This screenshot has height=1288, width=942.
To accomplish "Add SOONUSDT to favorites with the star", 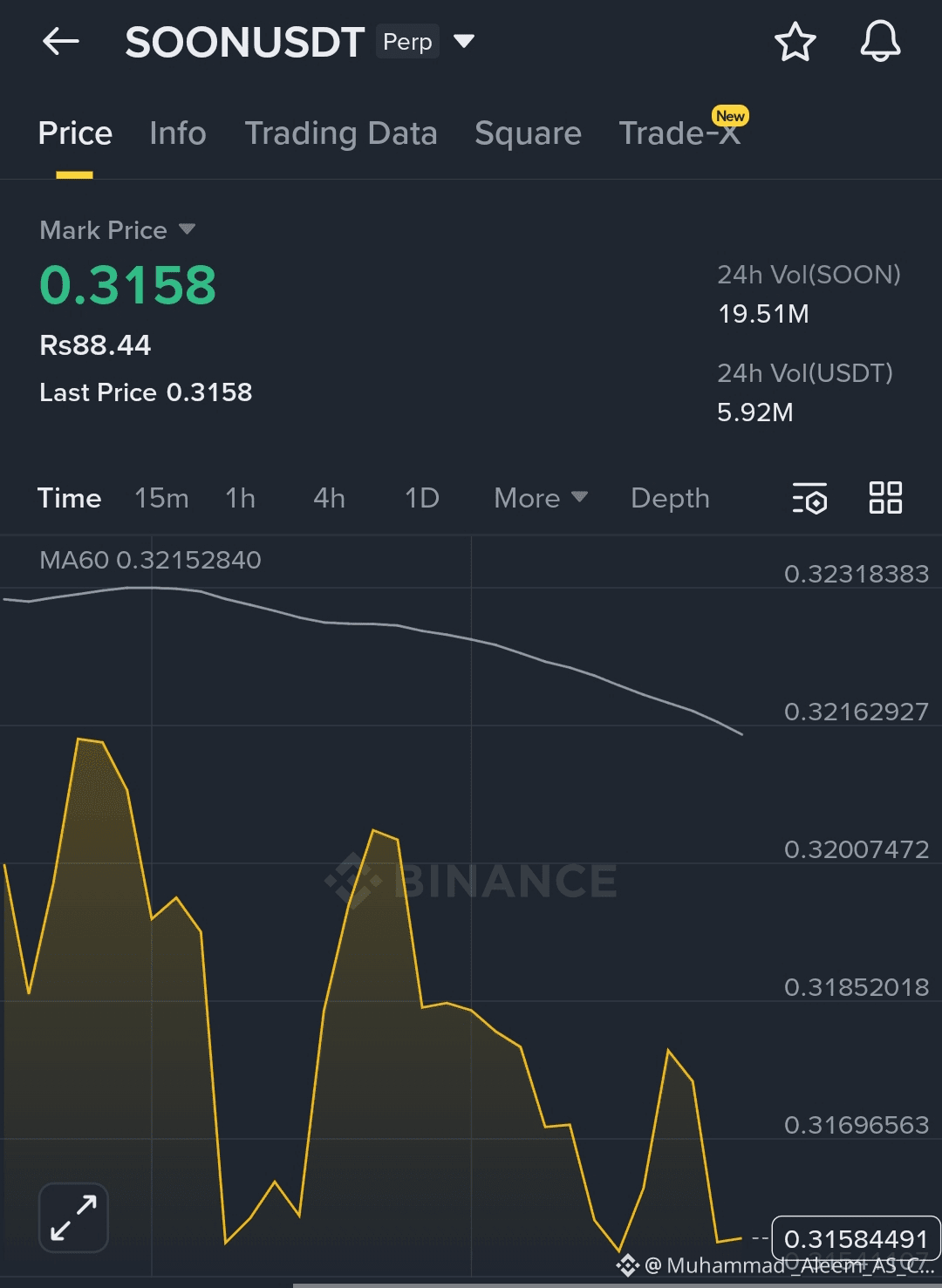I will pos(795,42).
